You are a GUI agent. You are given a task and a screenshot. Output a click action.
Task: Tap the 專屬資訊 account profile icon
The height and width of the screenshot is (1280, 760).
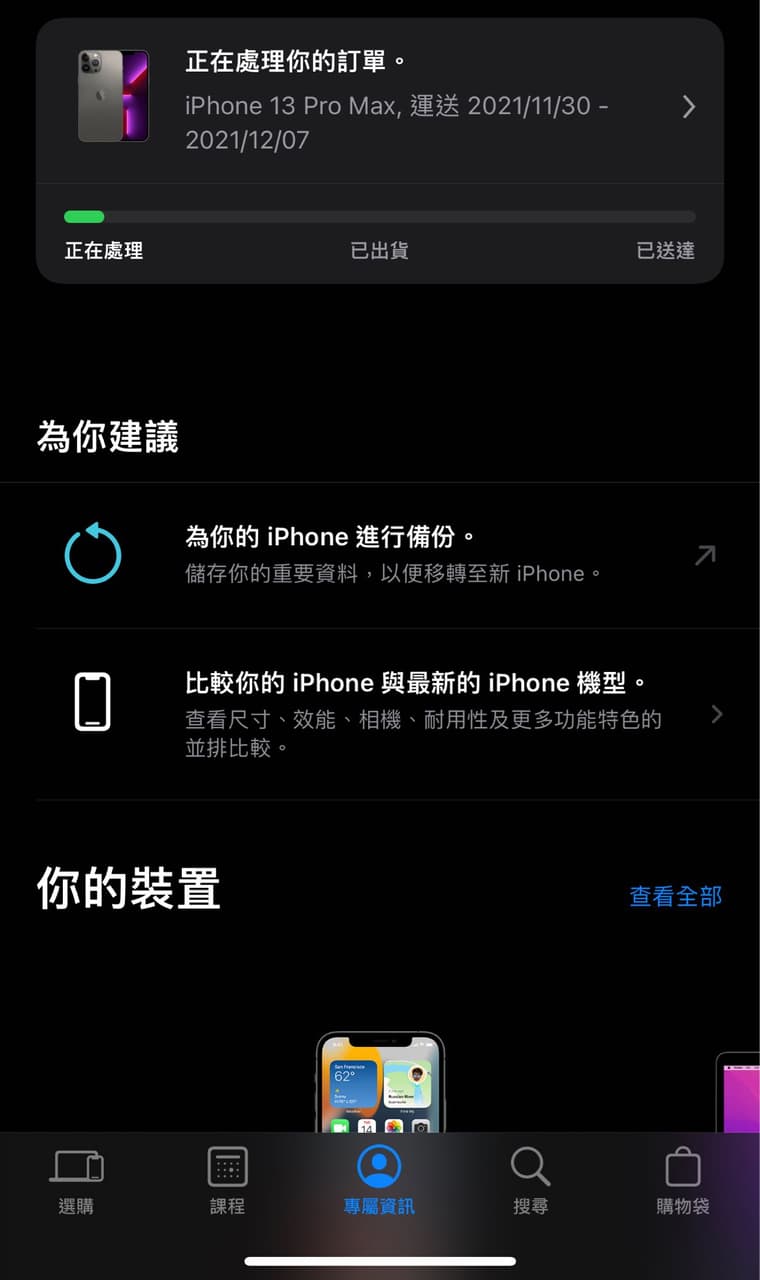(378, 1166)
